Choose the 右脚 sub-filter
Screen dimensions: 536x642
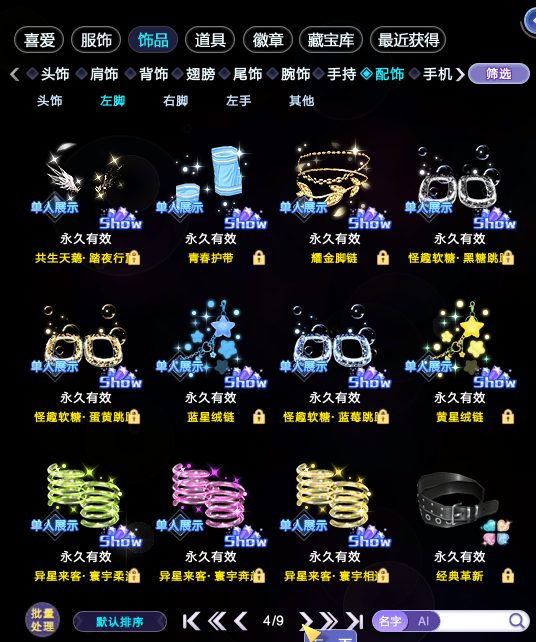(x=175, y=101)
